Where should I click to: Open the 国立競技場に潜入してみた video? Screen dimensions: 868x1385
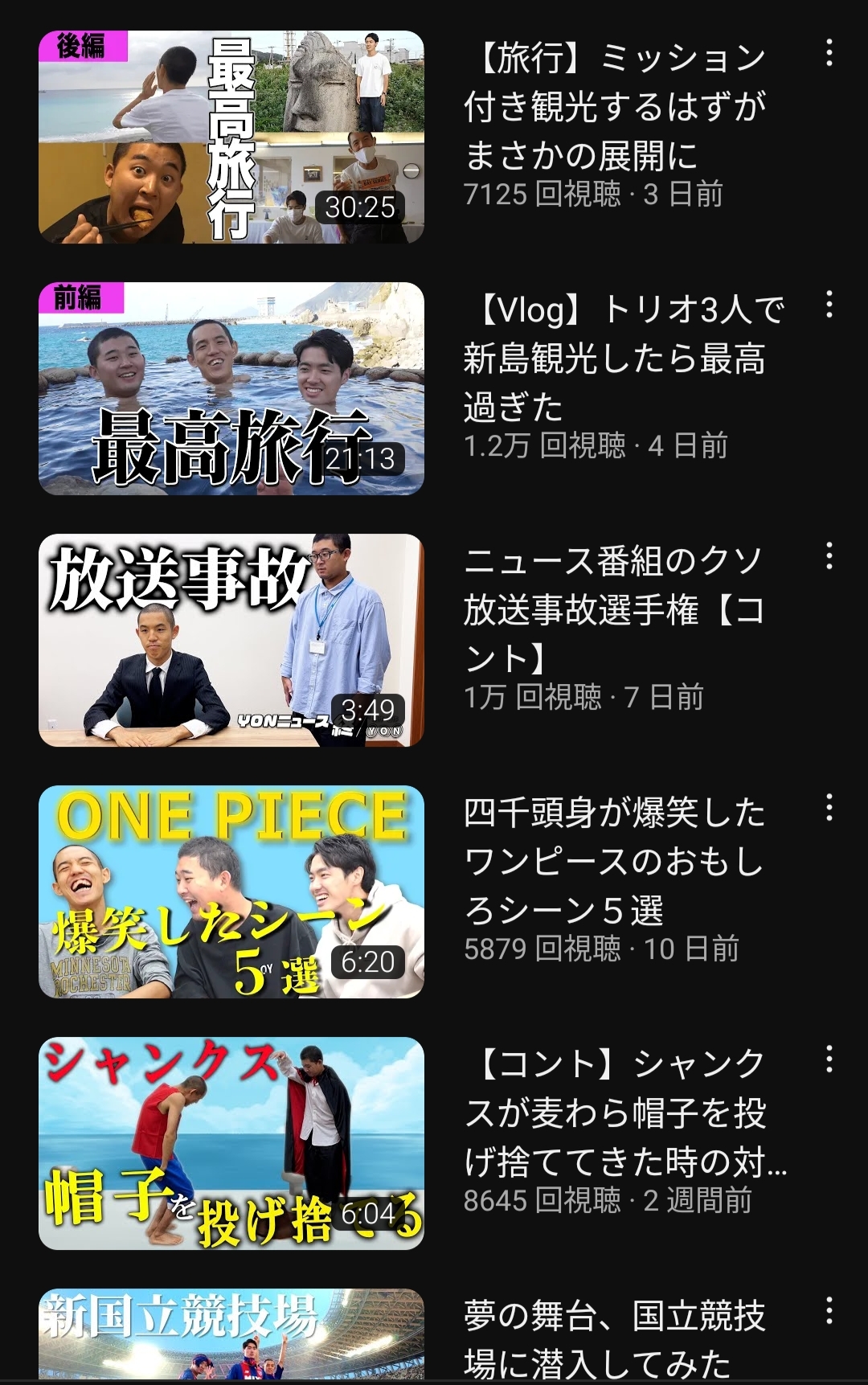(231, 1336)
